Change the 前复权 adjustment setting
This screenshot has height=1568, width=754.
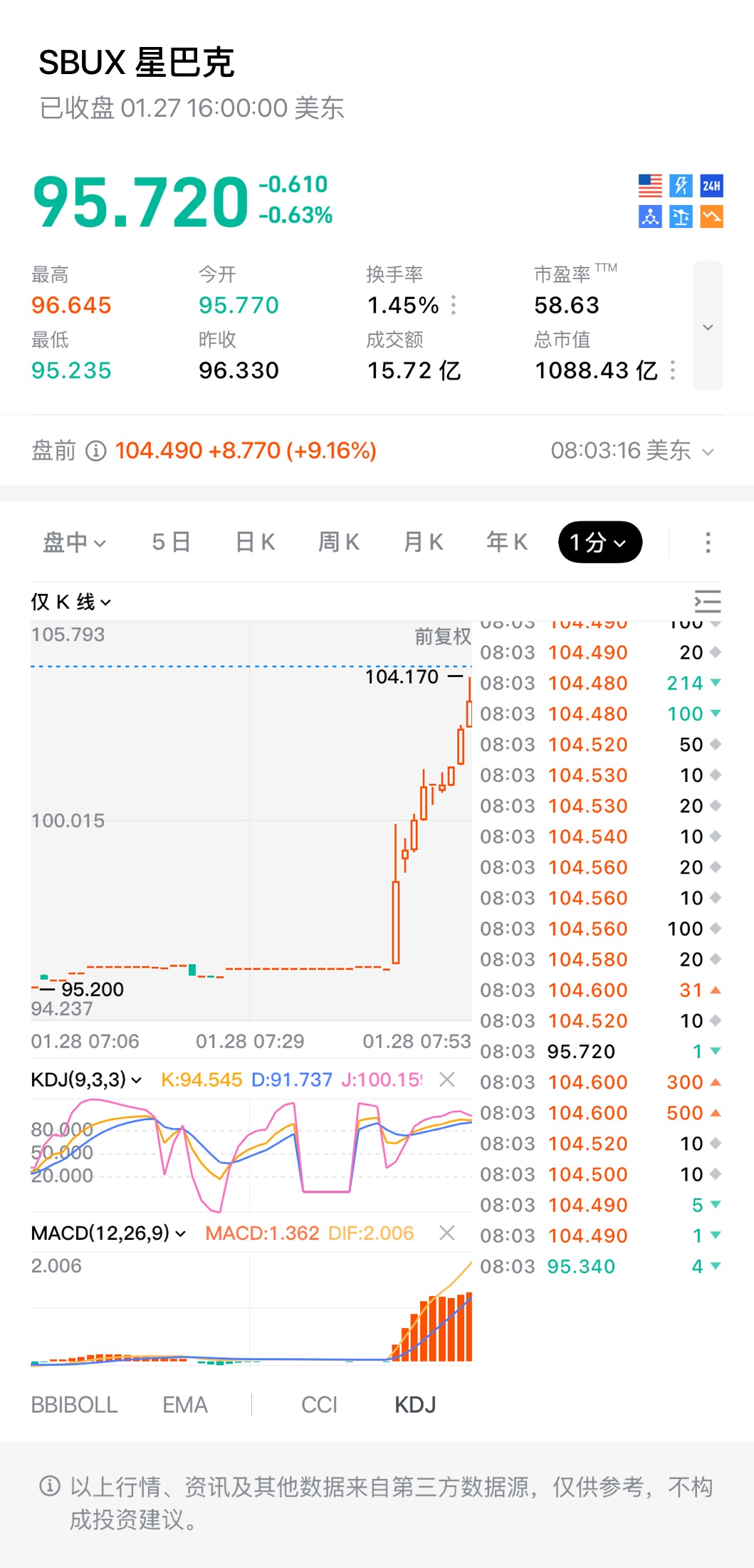point(442,636)
